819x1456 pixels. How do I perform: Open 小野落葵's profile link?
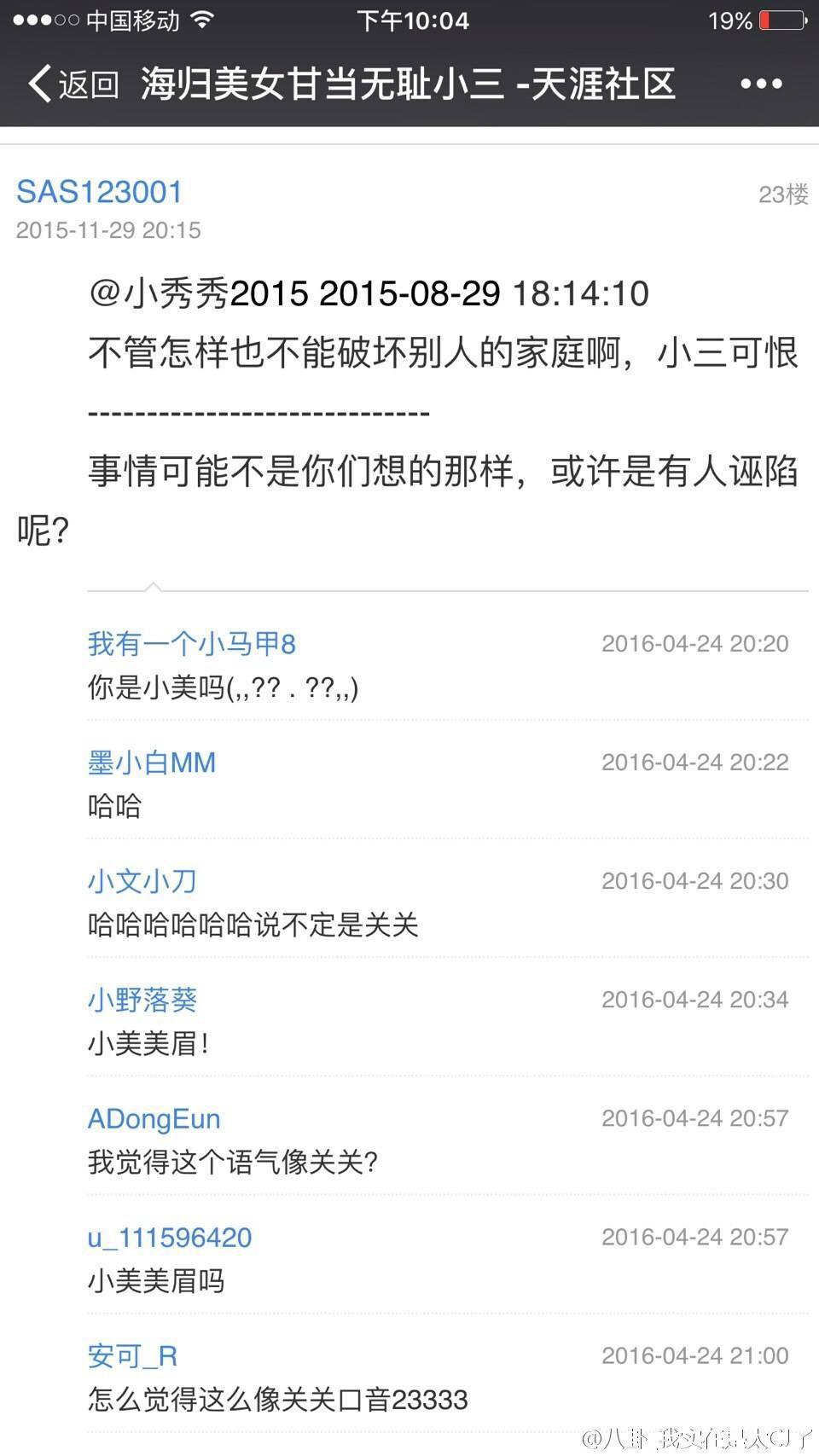[x=142, y=999]
